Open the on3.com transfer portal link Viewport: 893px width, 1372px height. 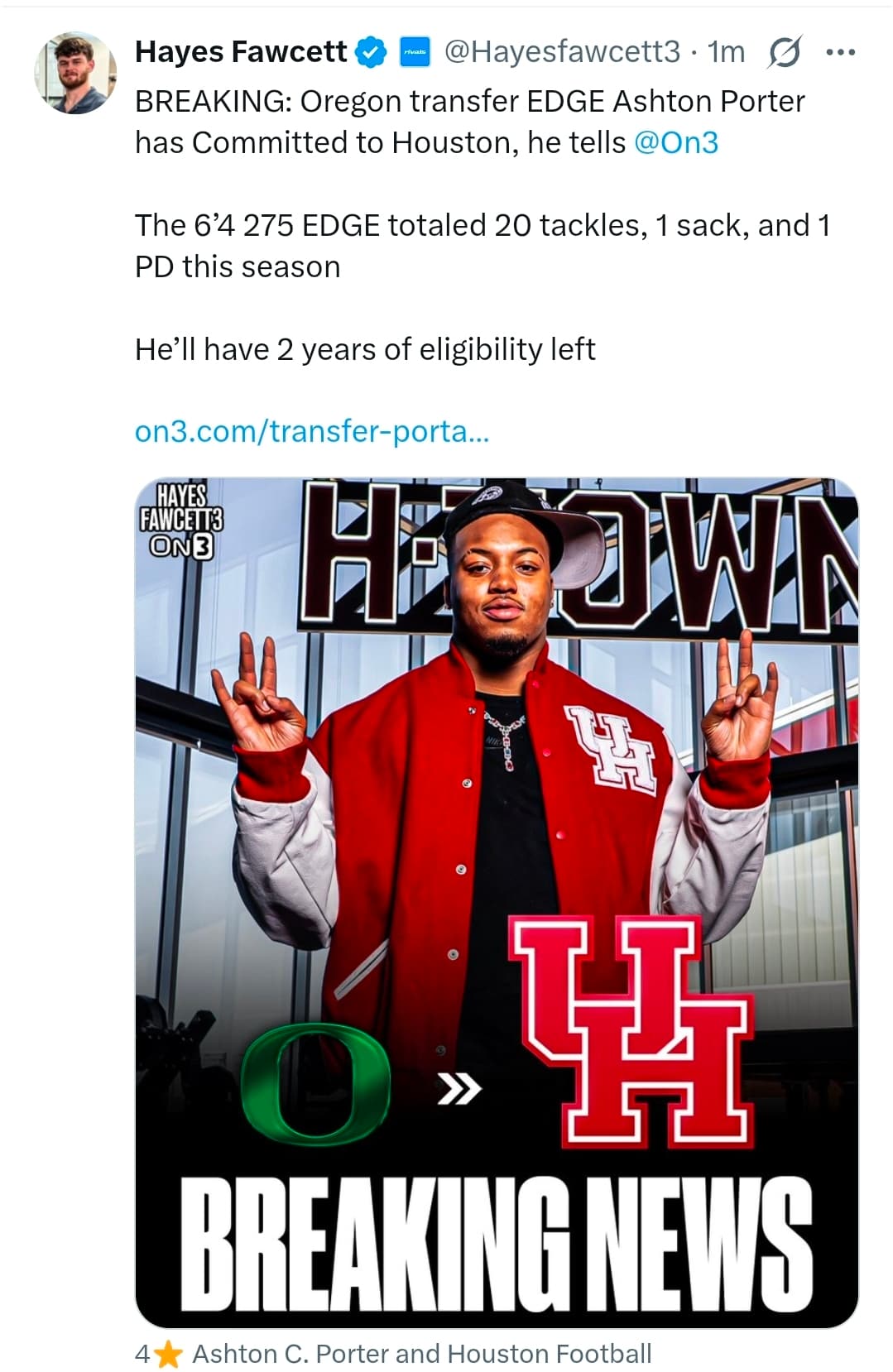(x=312, y=431)
